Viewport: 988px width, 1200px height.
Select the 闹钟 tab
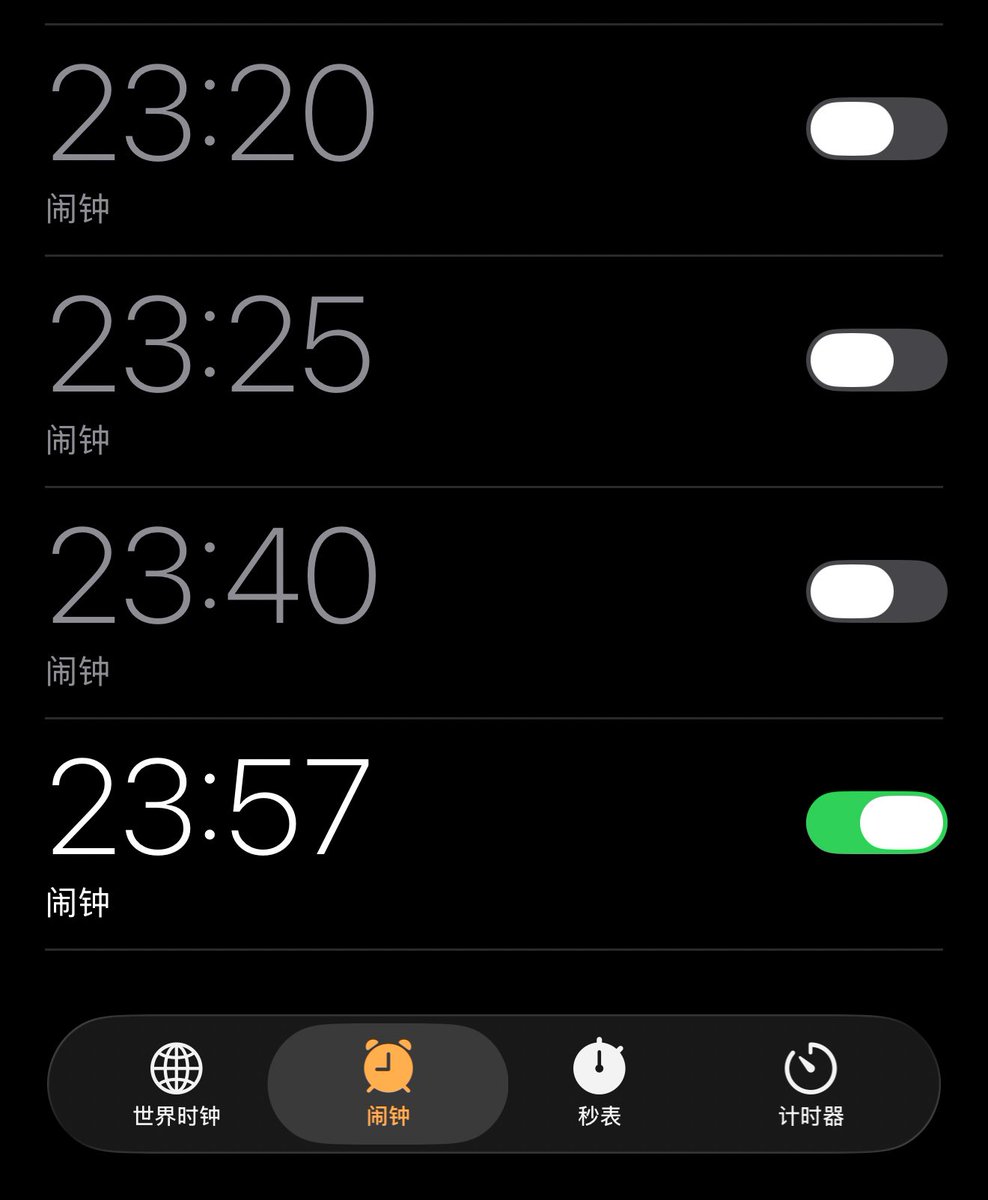pyautogui.click(x=388, y=1083)
